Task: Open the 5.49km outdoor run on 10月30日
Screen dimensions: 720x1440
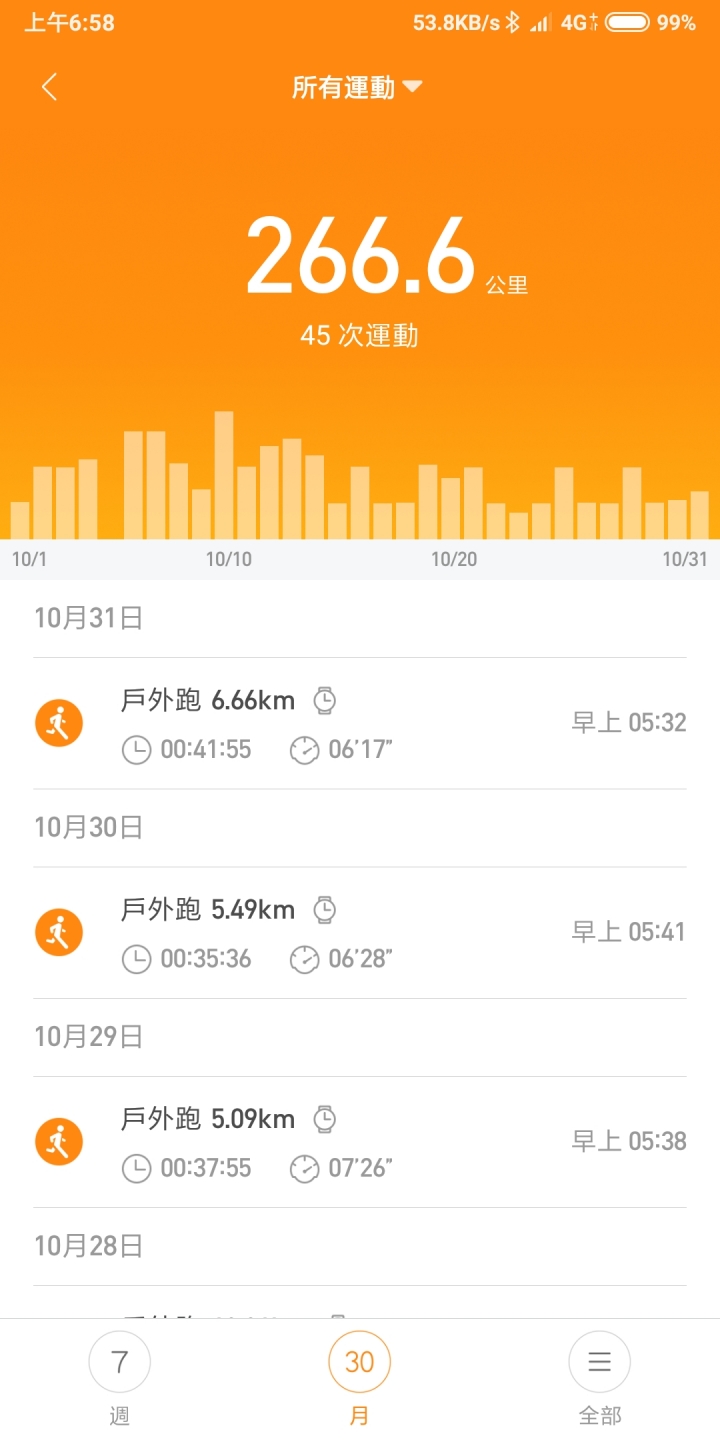Action: (360, 933)
